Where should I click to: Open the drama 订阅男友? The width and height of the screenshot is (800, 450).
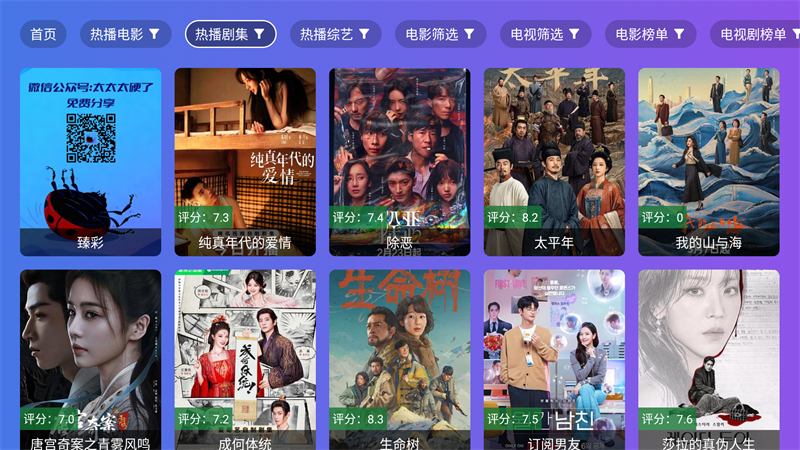point(554,360)
